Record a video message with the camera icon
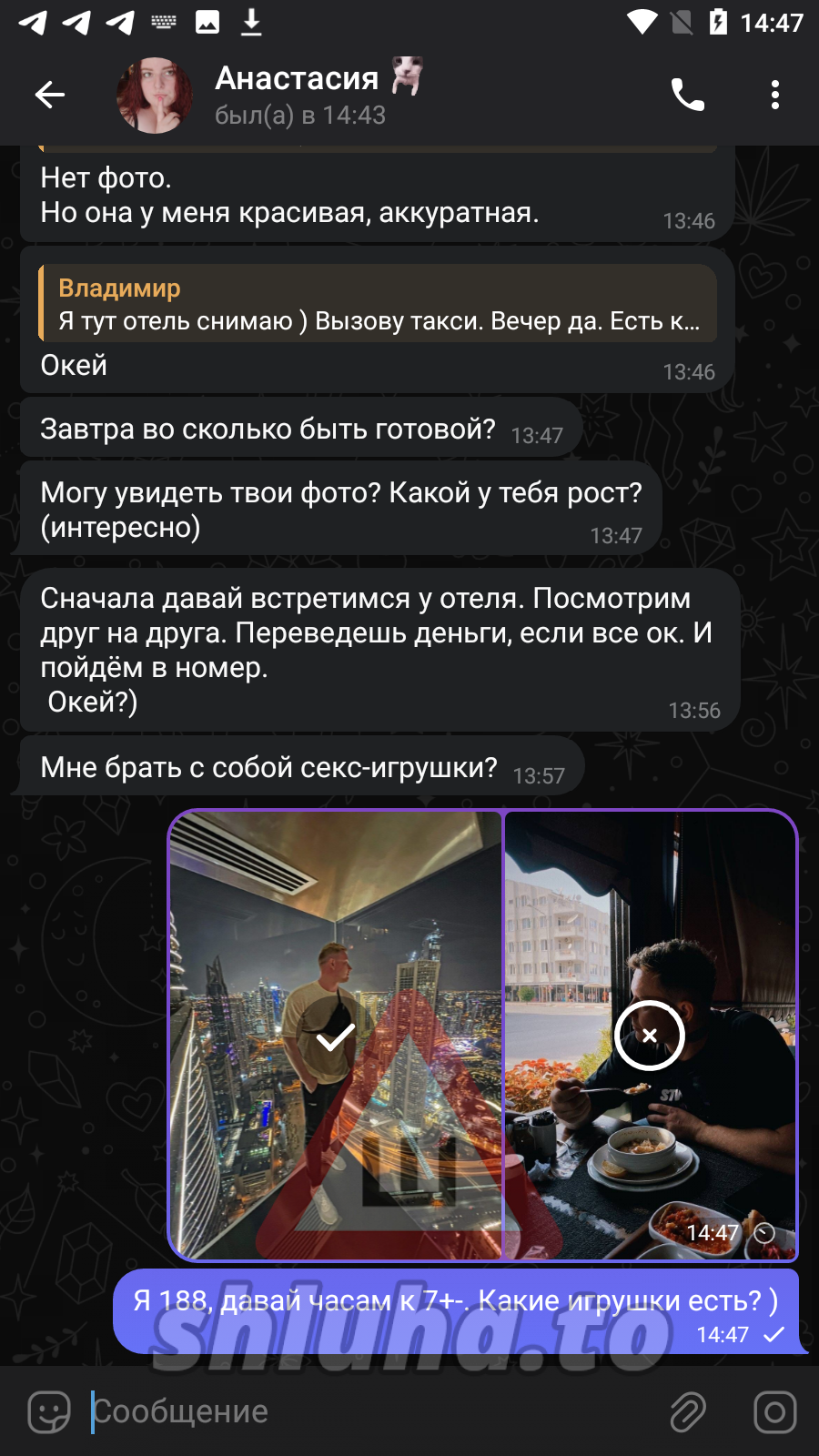 774,1412
